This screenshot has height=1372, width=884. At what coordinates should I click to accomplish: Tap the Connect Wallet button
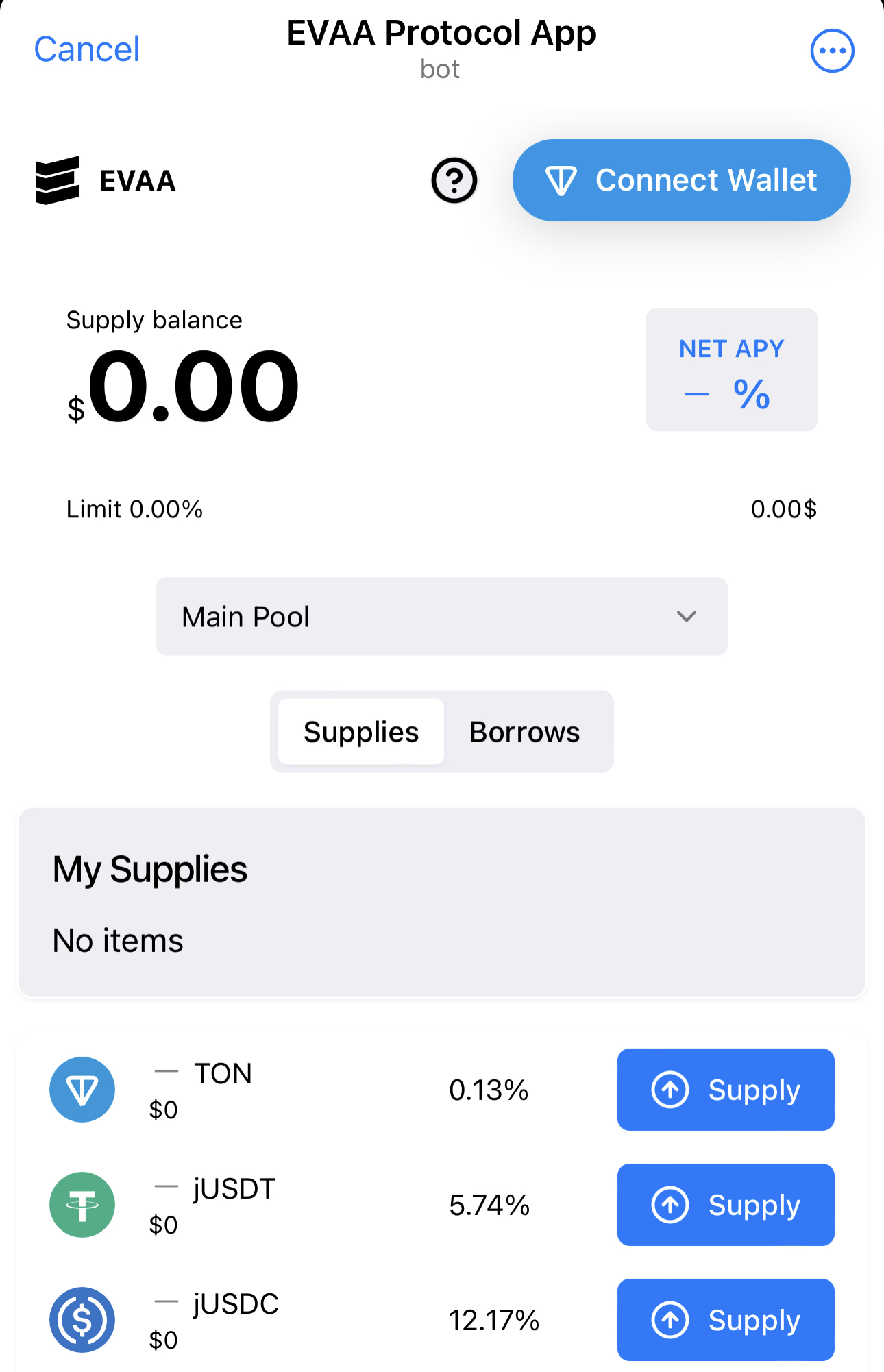coord(681,180)
